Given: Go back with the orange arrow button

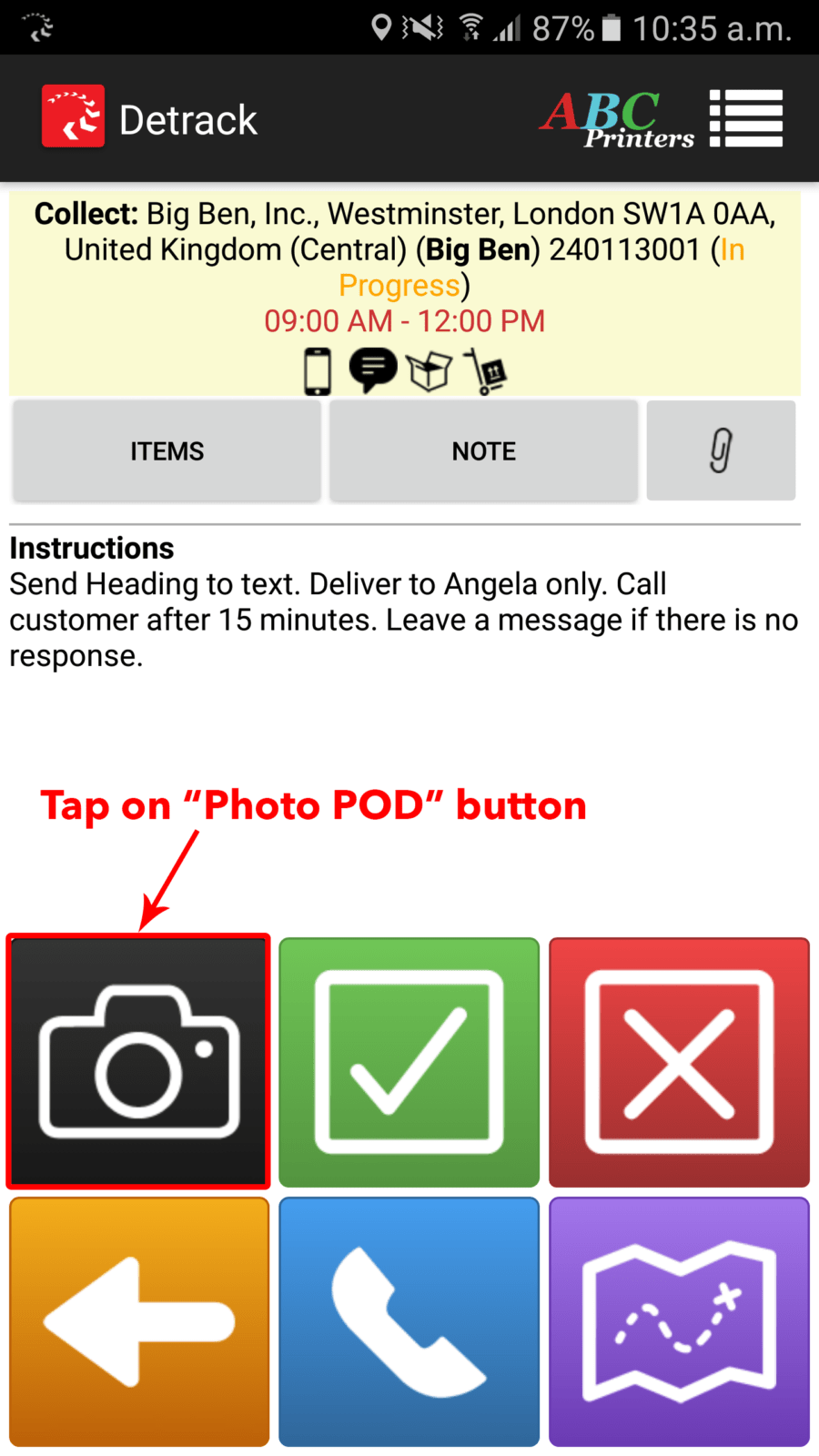Looking at the screenshot, I should click(139, 1322).
